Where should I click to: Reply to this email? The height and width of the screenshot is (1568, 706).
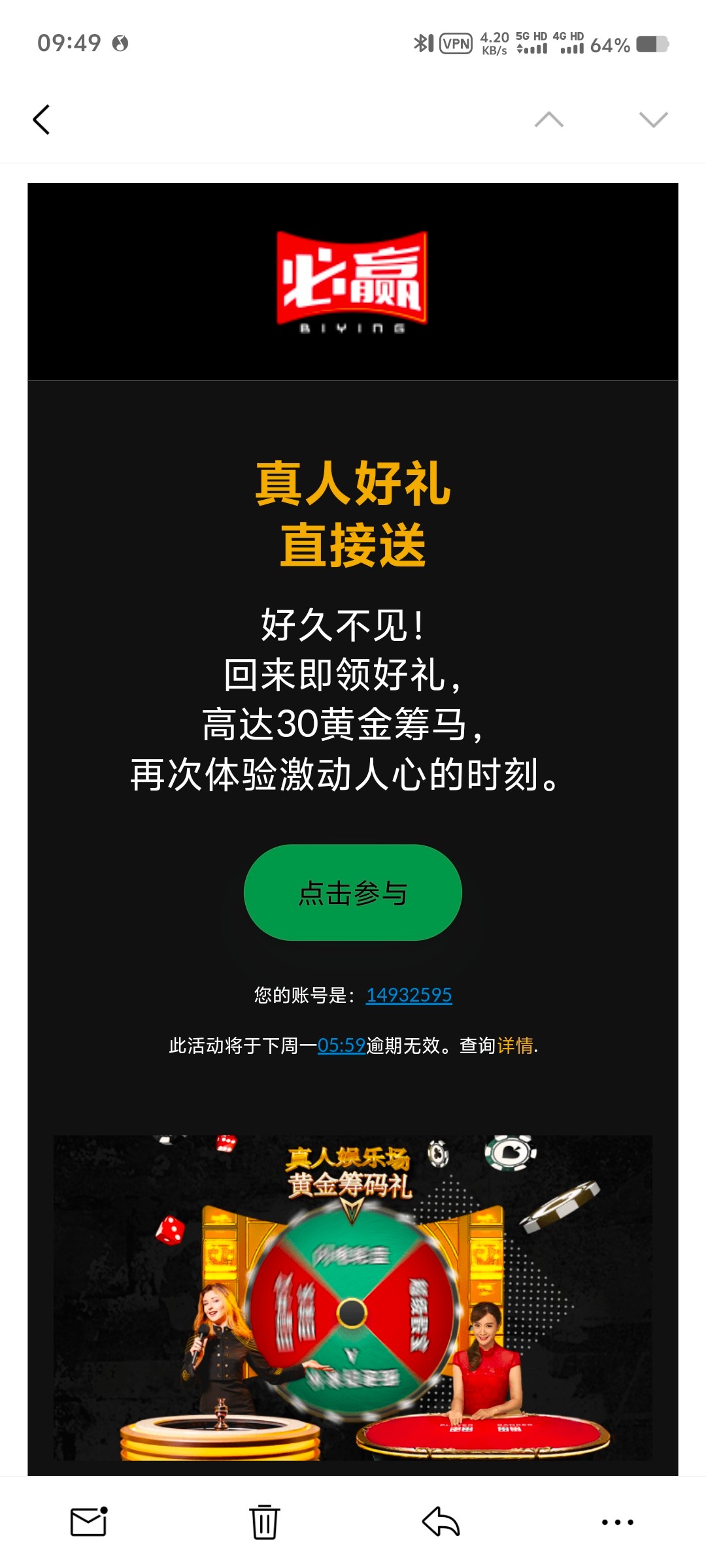(x=441, y=1522)
